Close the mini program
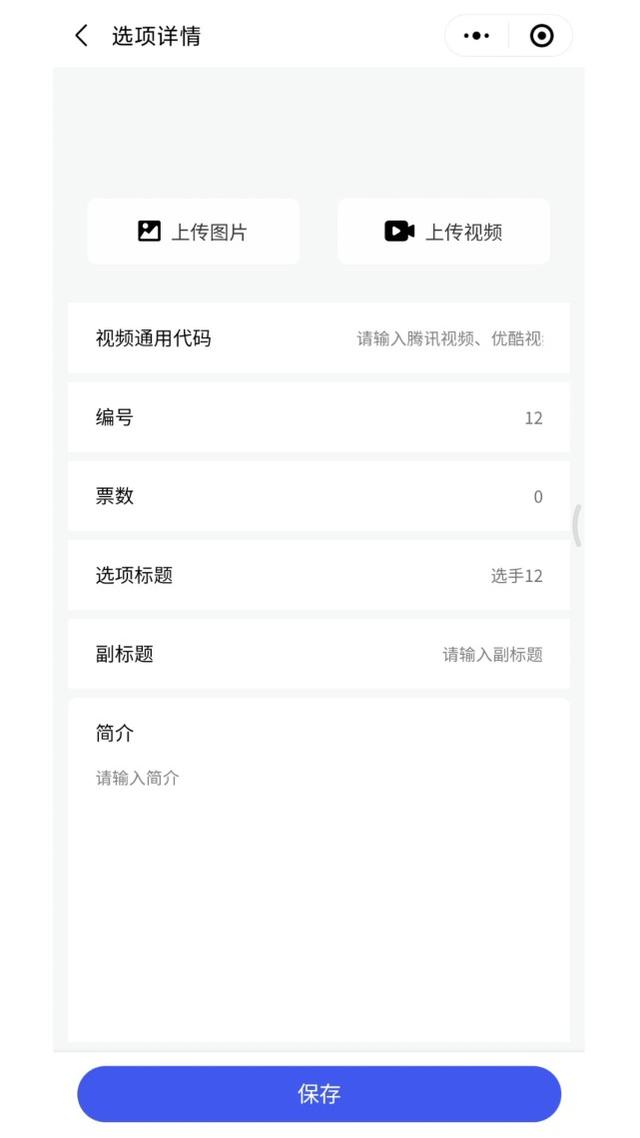640x1138 pixels. pos(541,36)
